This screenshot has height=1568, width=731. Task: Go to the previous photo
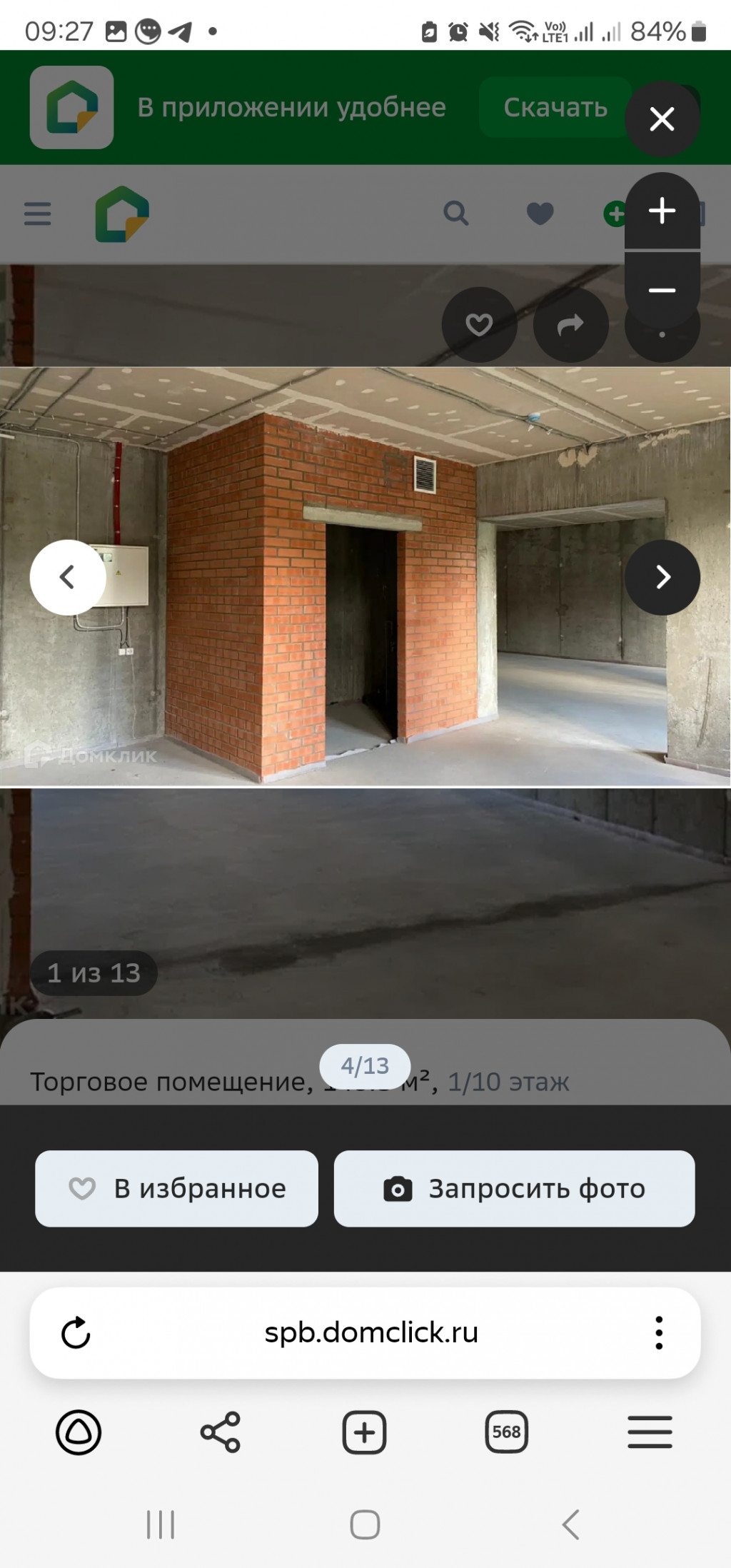pyautogui.click(x=68, y=577)
